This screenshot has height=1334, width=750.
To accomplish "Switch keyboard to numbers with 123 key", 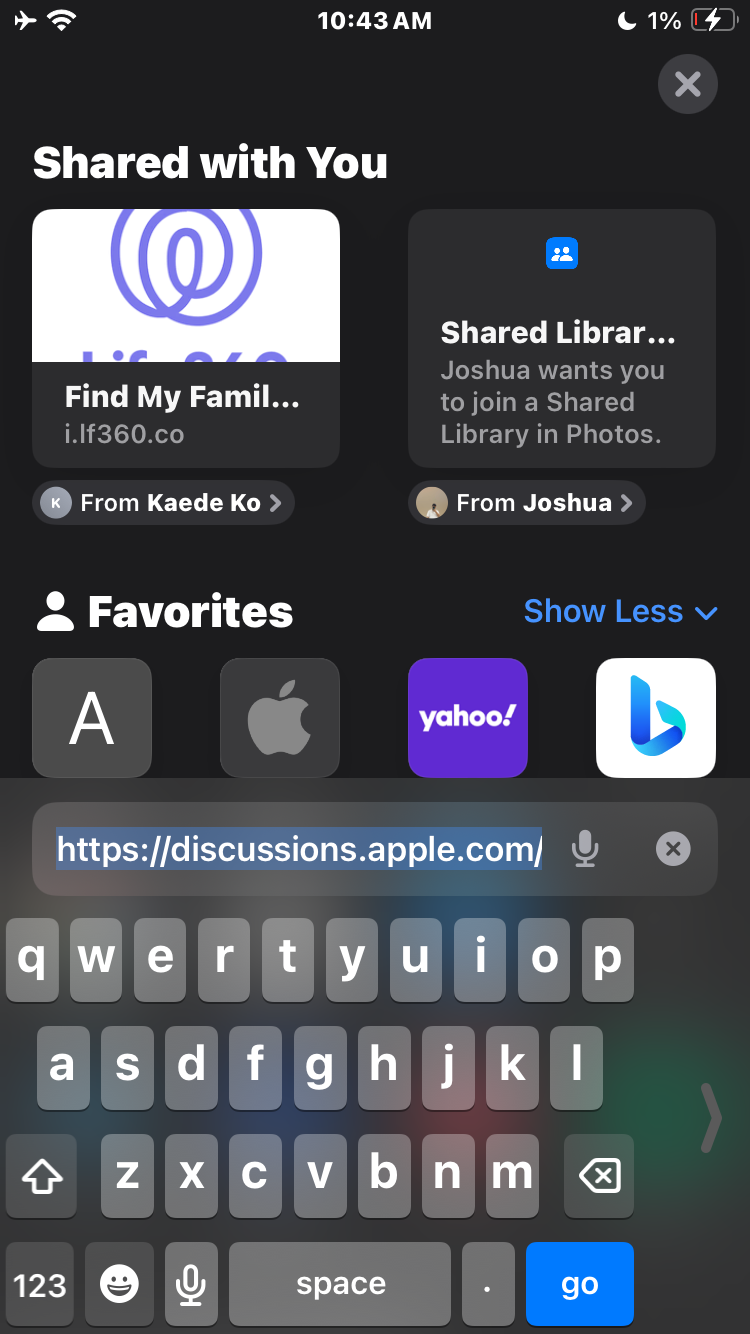I will 40,1284.
